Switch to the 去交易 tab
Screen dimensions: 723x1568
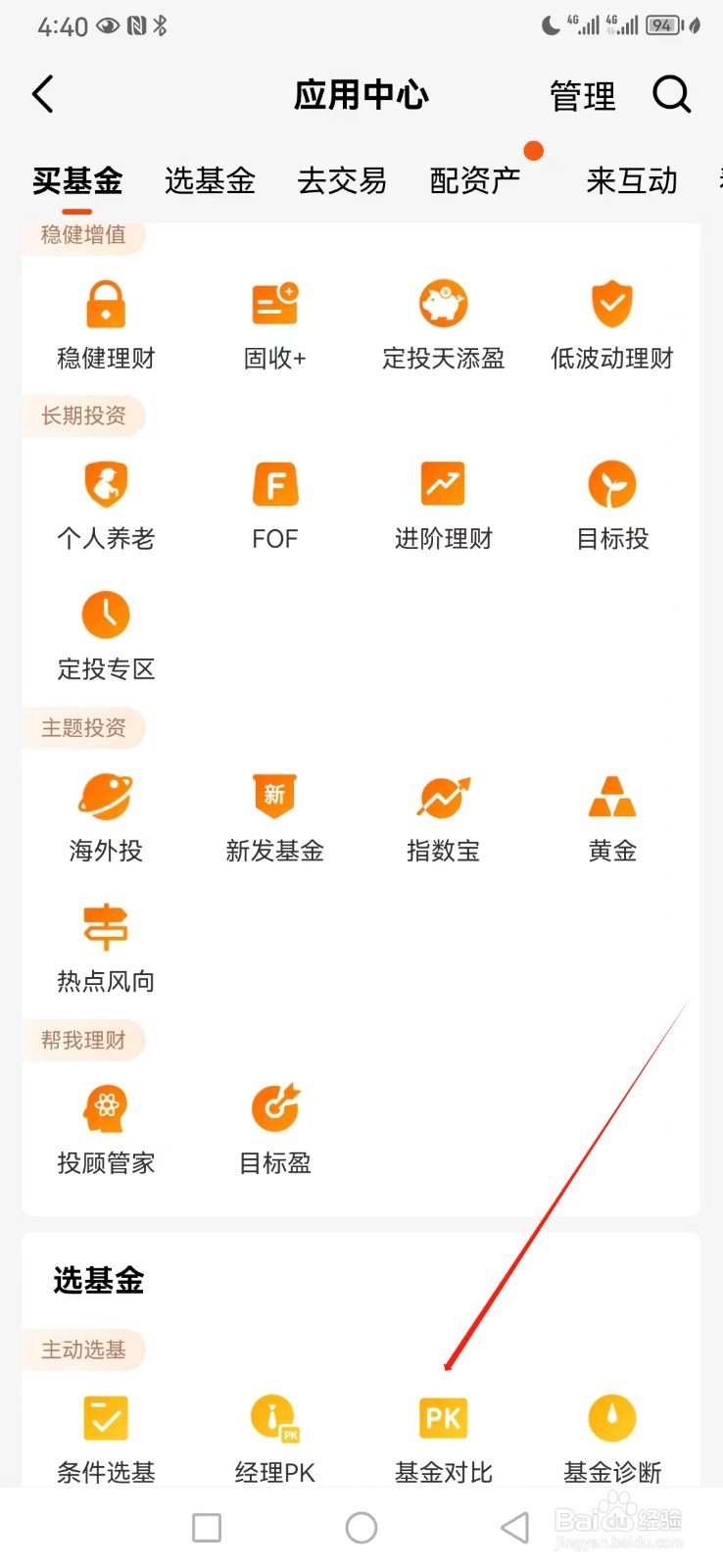coord(342,180)
